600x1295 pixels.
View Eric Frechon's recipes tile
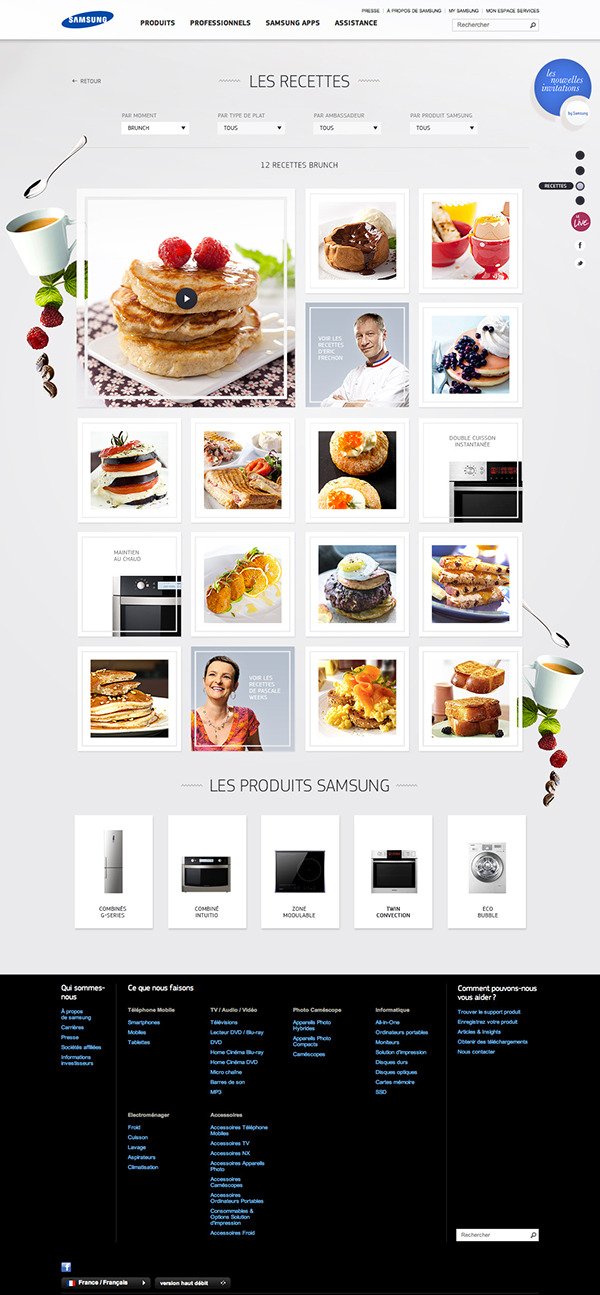[x=357, y=355]
